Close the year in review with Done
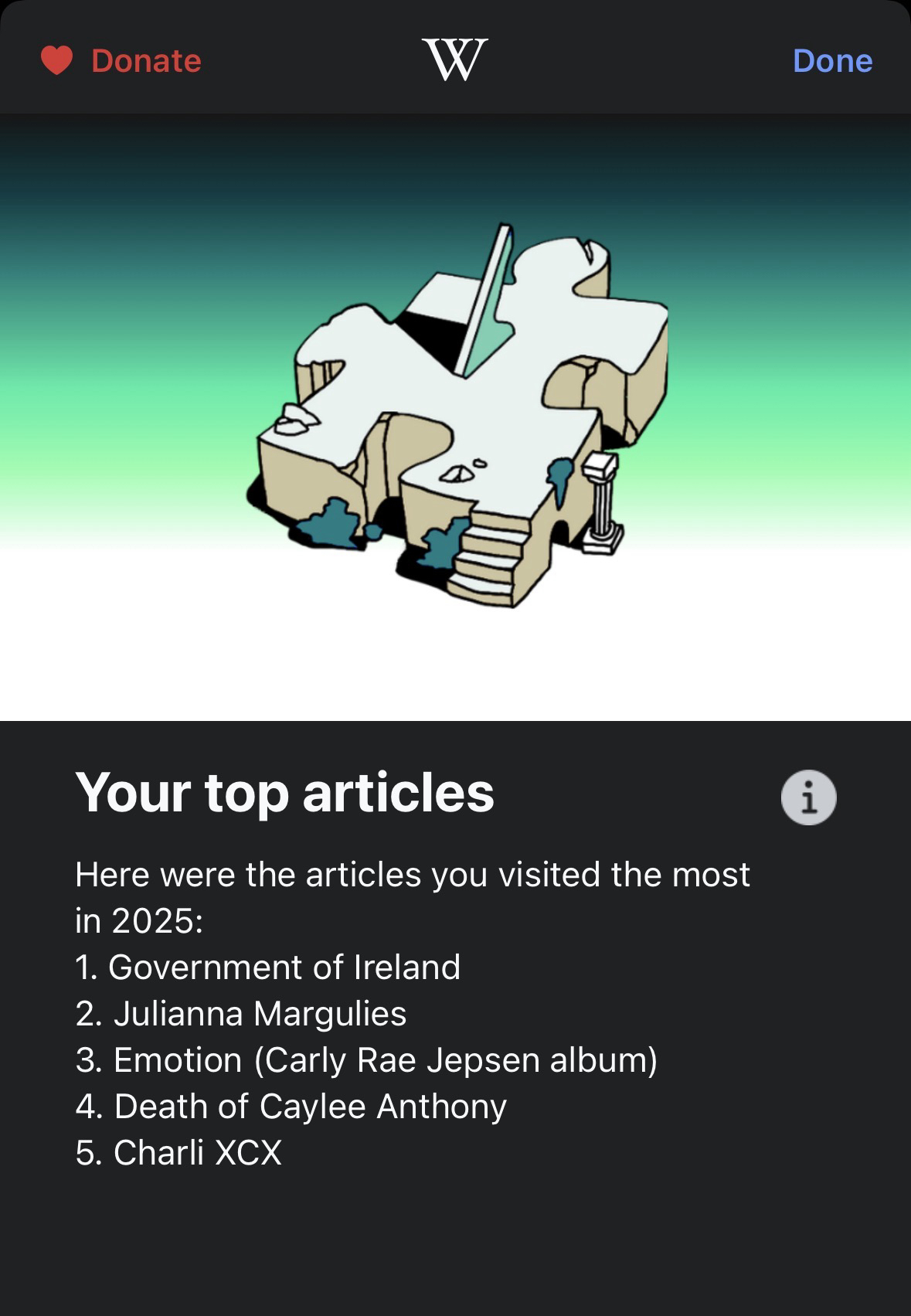Screen dimensions: 911x1316 point(832,60)
